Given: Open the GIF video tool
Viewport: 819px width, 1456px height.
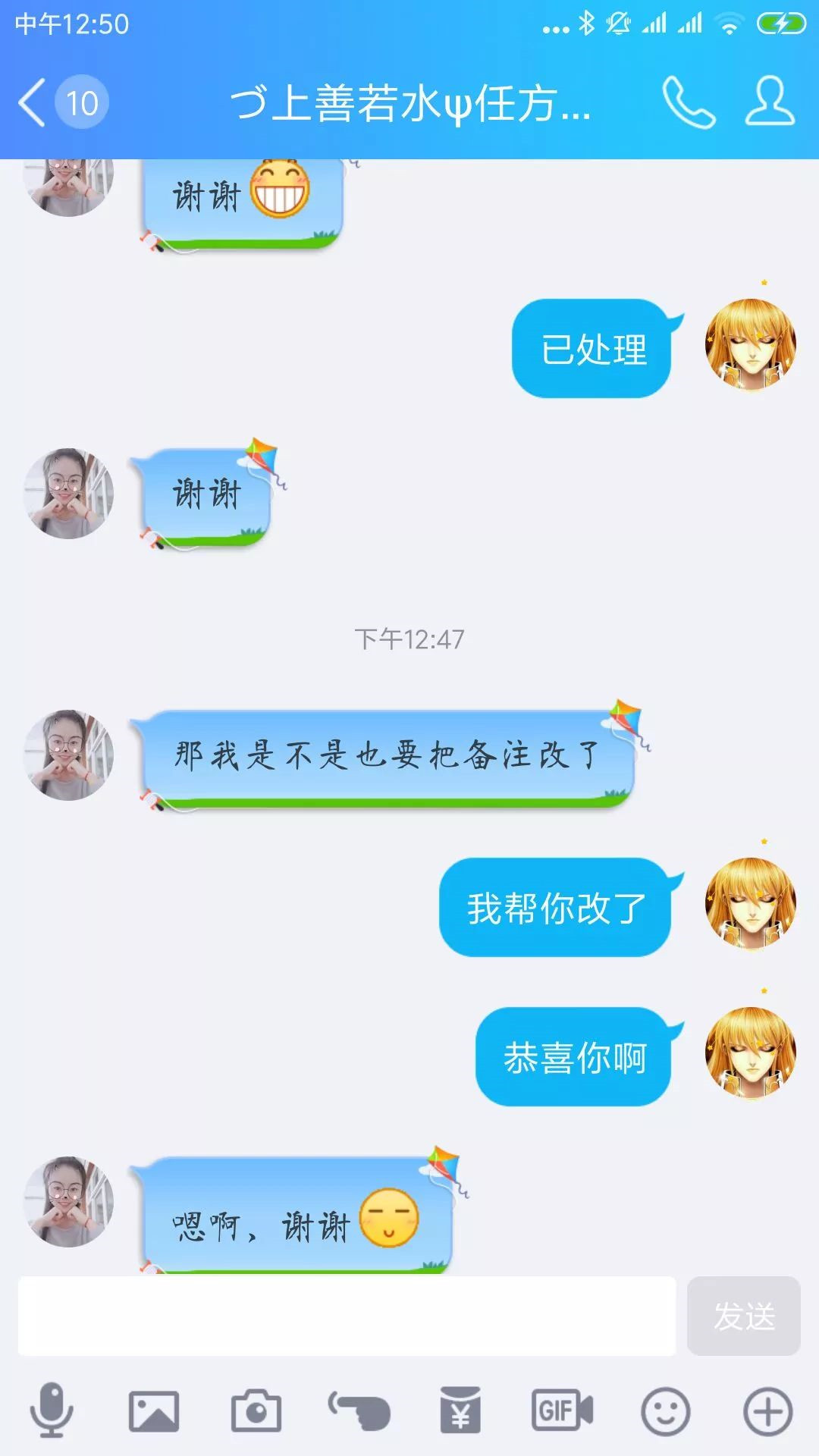Looking at the screenshot, I should click(562, 1410).
